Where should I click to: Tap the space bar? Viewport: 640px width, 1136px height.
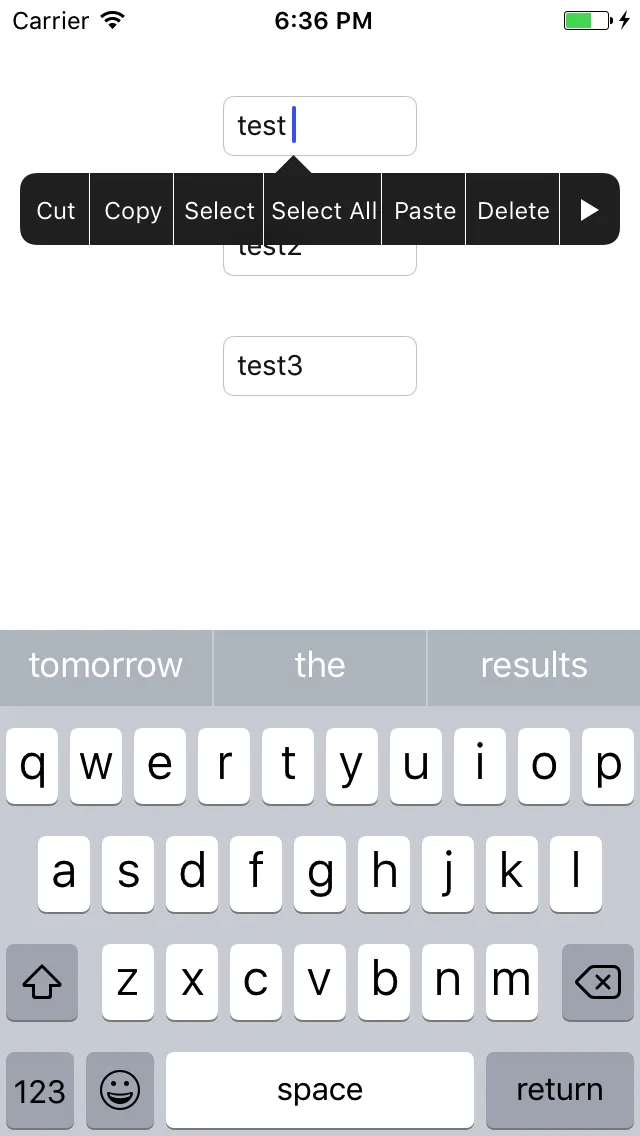coord(320,1090)
